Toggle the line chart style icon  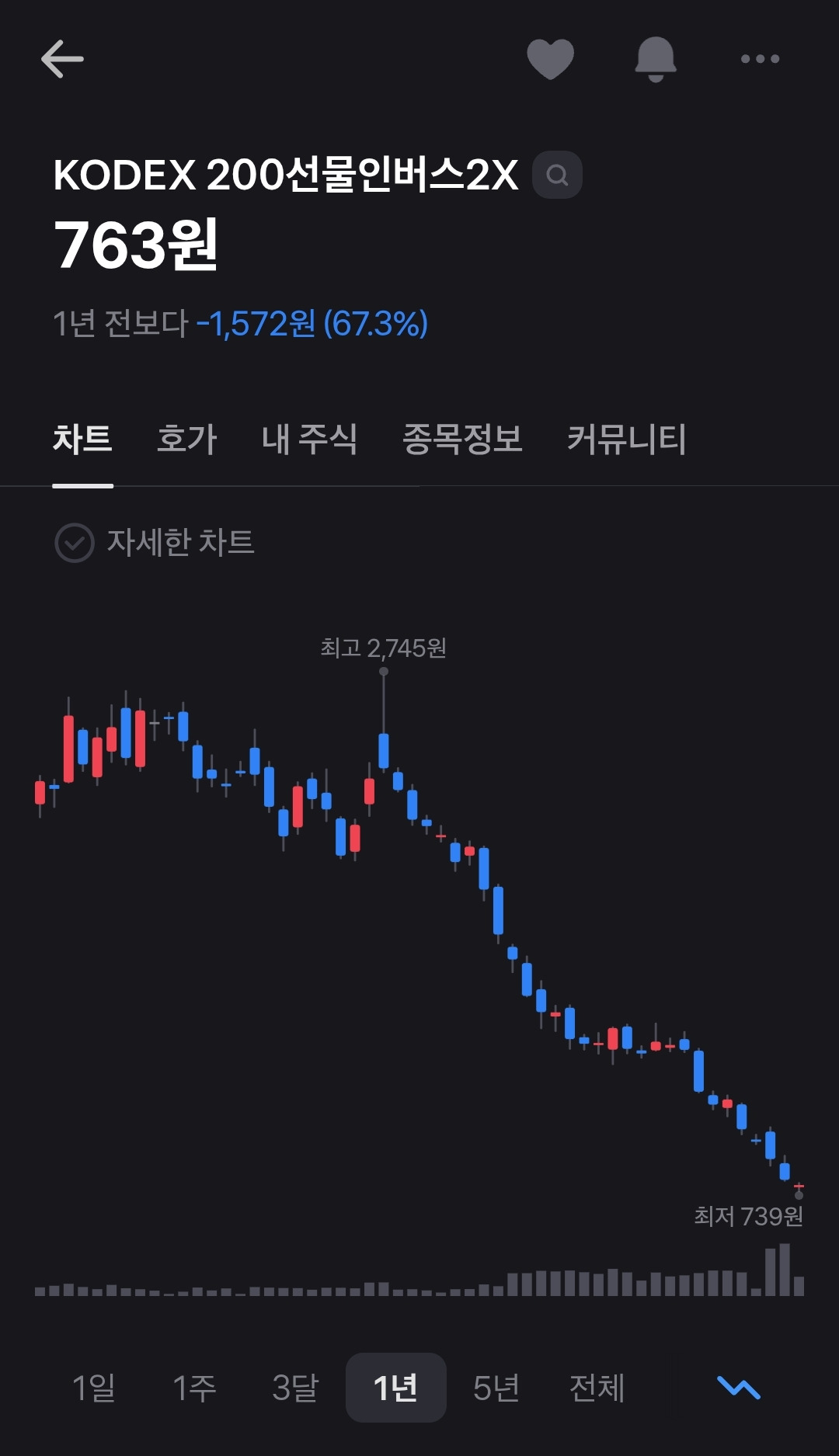pyautogui.click(x=738, y=1388)
